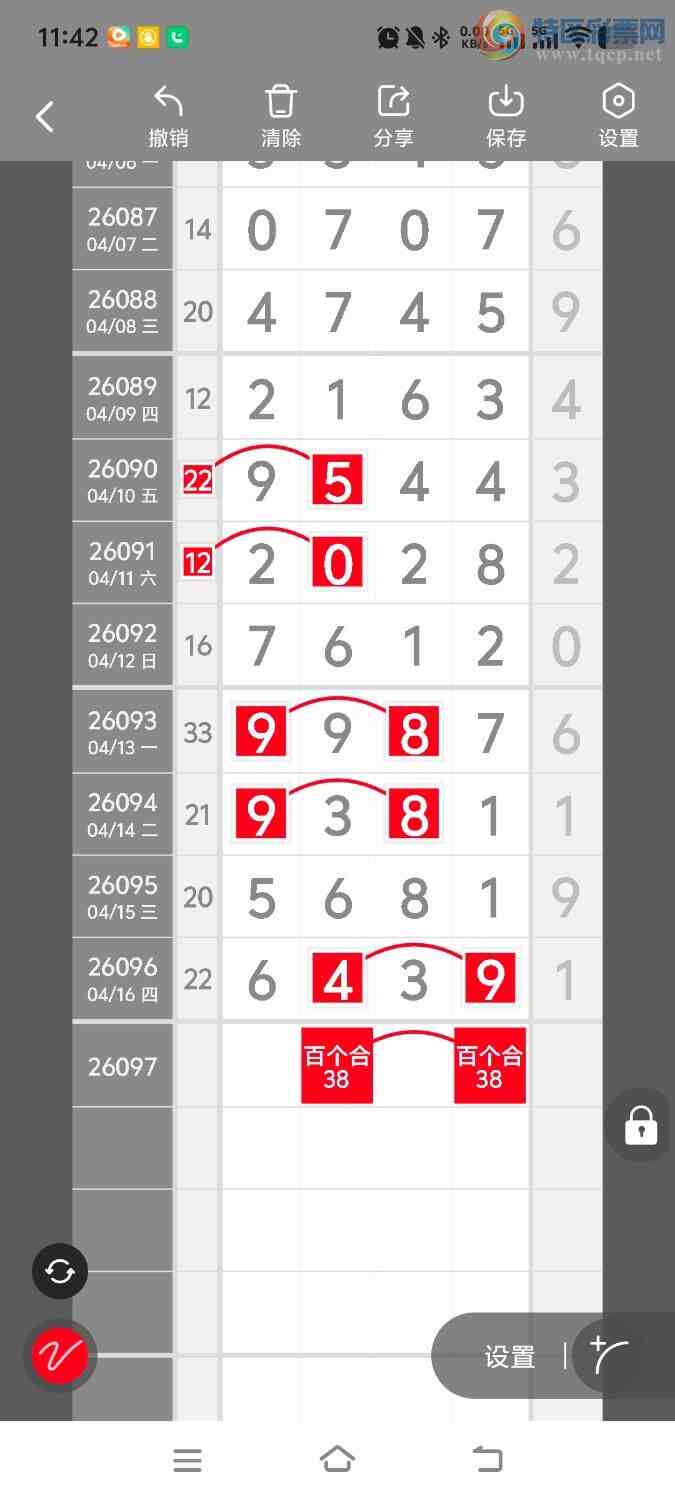The width and height of the screenshot is (675, 1500).
Task: Save the chart with 保存
Action: pyautogui.click(x=506, y=117)
